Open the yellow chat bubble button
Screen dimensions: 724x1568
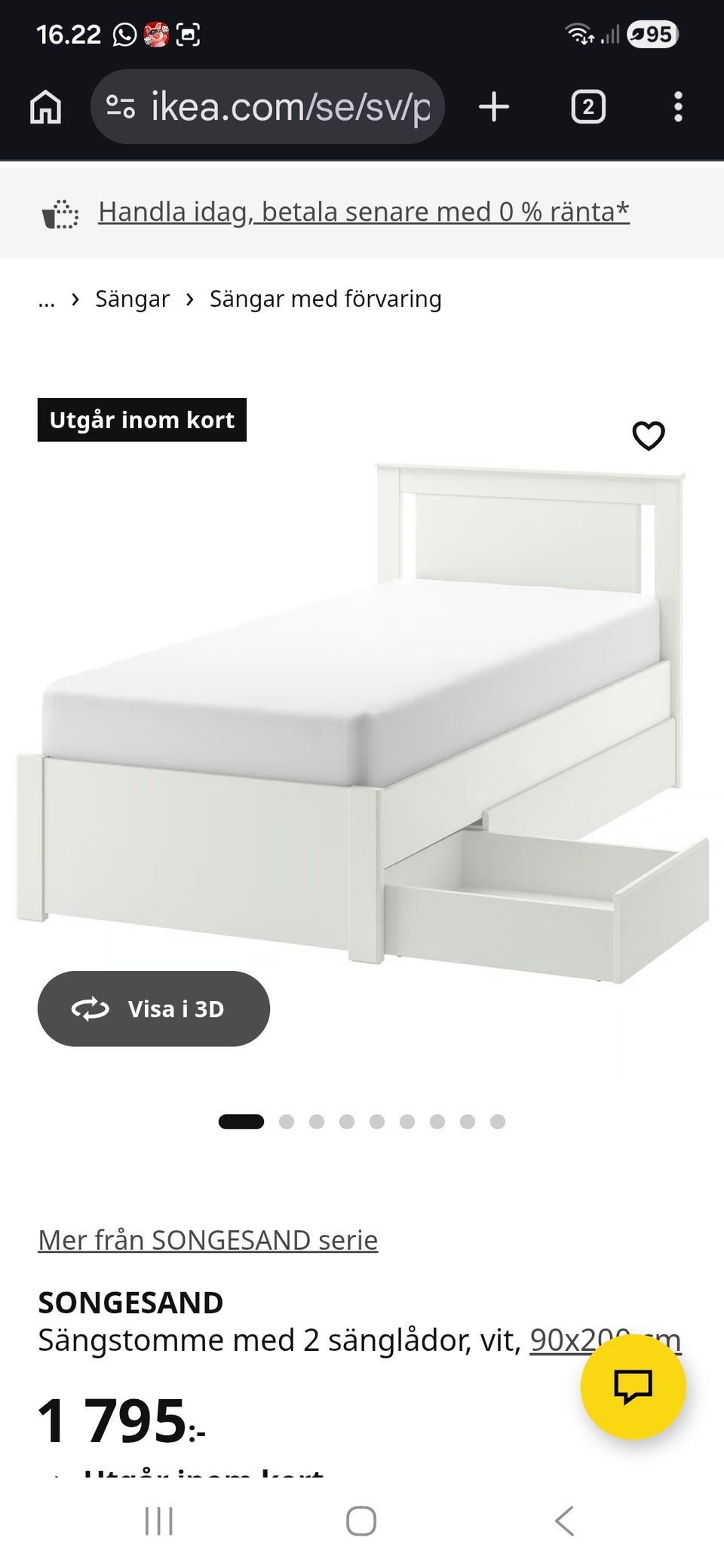pyautogui.click(x=633, y=1386)
